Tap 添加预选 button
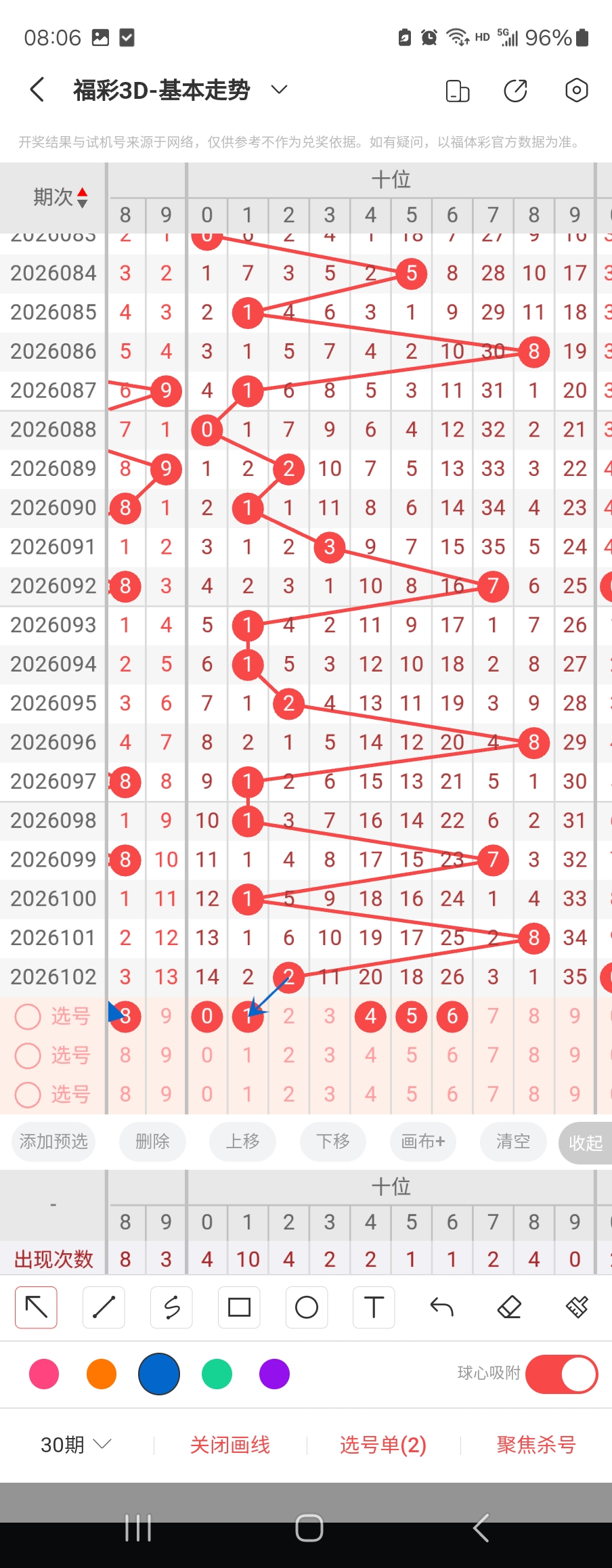The height and width of the screenshot is (1568, 612). pos(53,1141)
